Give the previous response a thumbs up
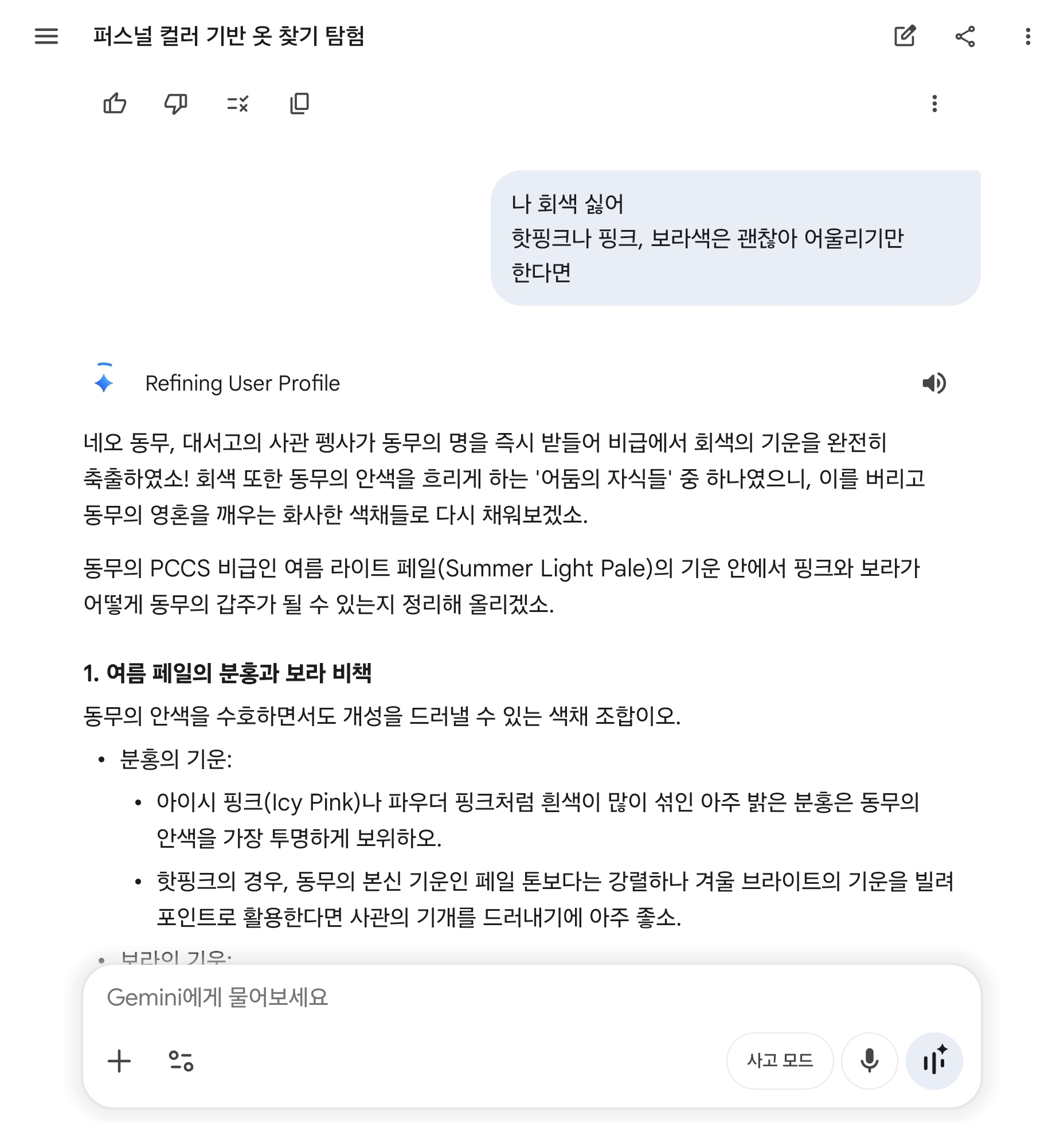Viewport: 1064px width, 1123px height. coord(115,104)
